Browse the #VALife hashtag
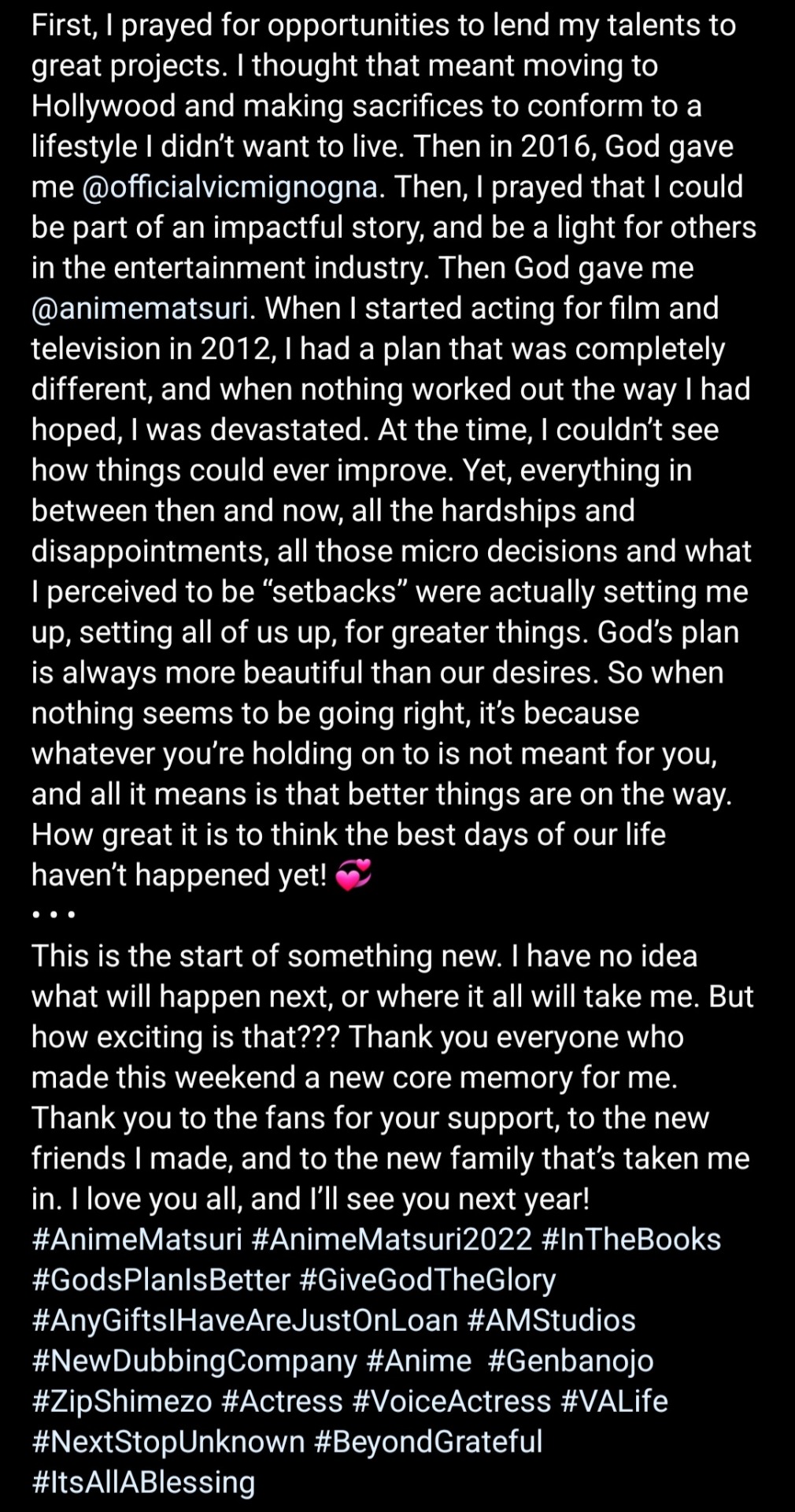Viewport: 795px width, 1512px height. pos(614,1401)
